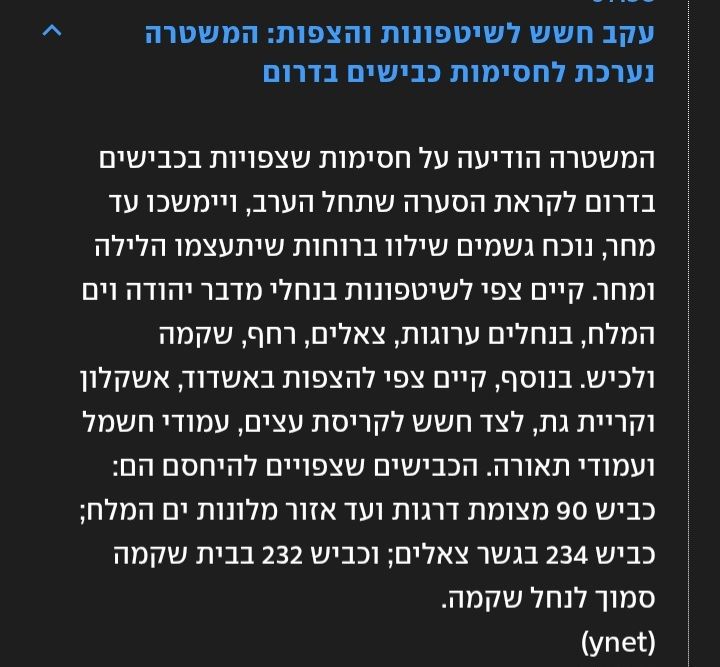Collapse the expanded news flash with the chevron
This screenshot has width=720, height=667.
coord(52,32)
